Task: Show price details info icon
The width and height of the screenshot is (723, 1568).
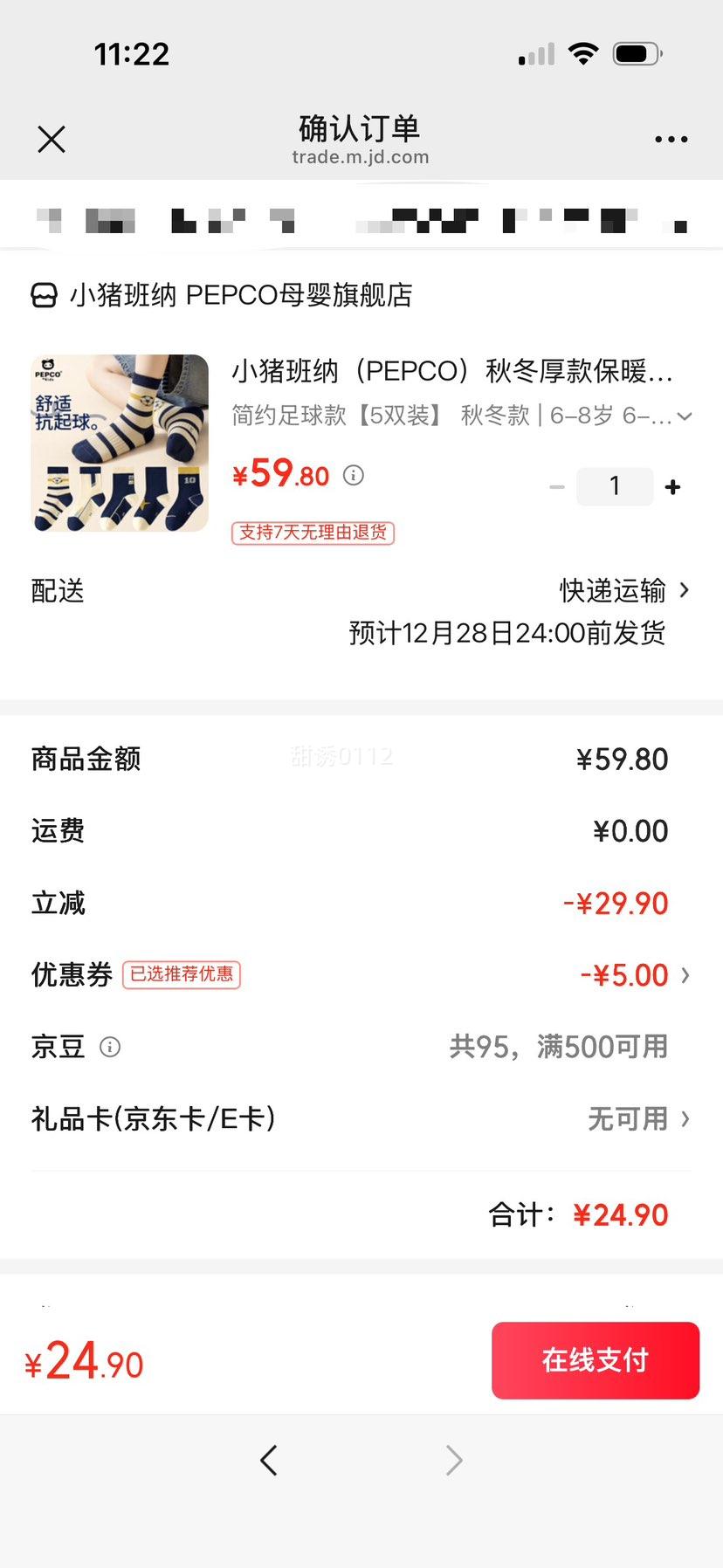Action: [x=354, y=476]
